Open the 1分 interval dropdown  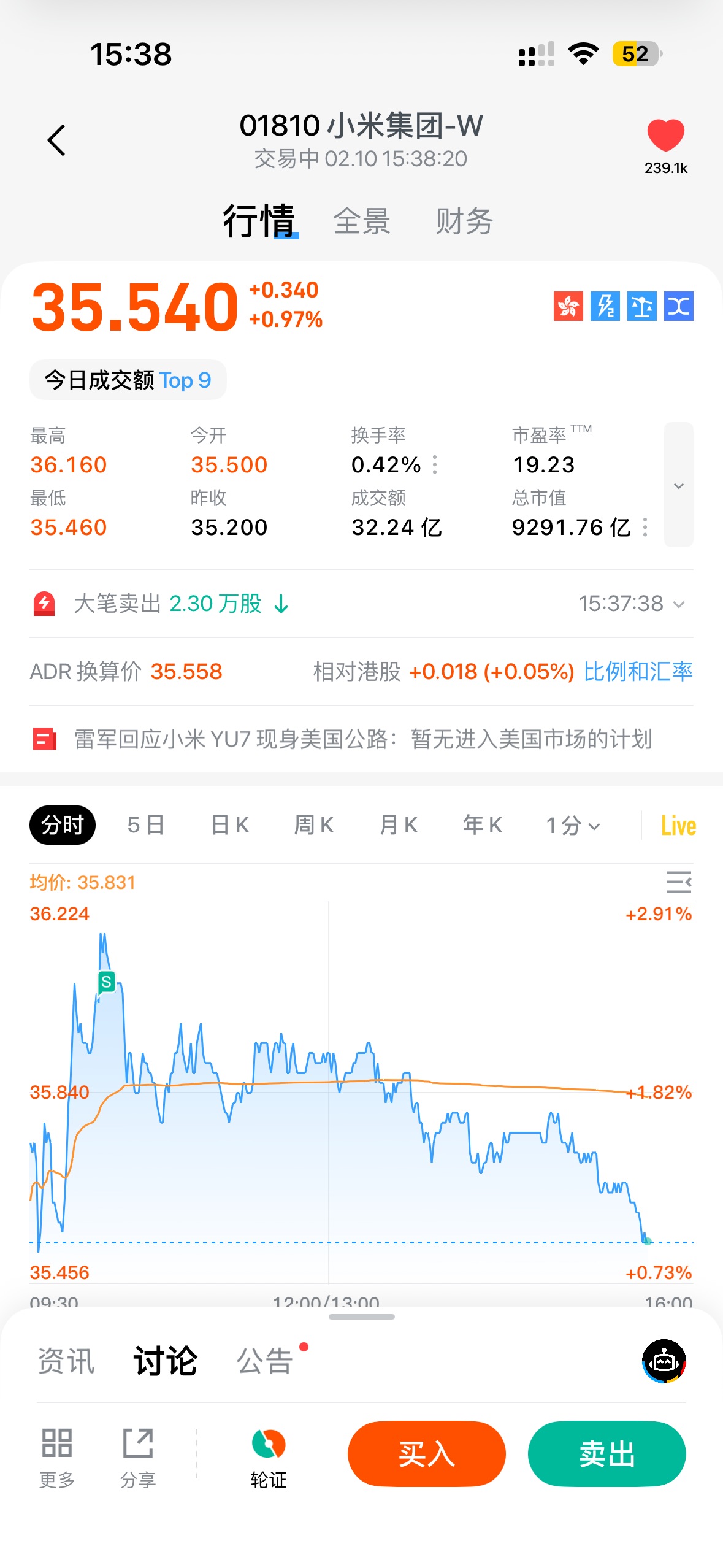pyautogui.click(x=573, y=826)
